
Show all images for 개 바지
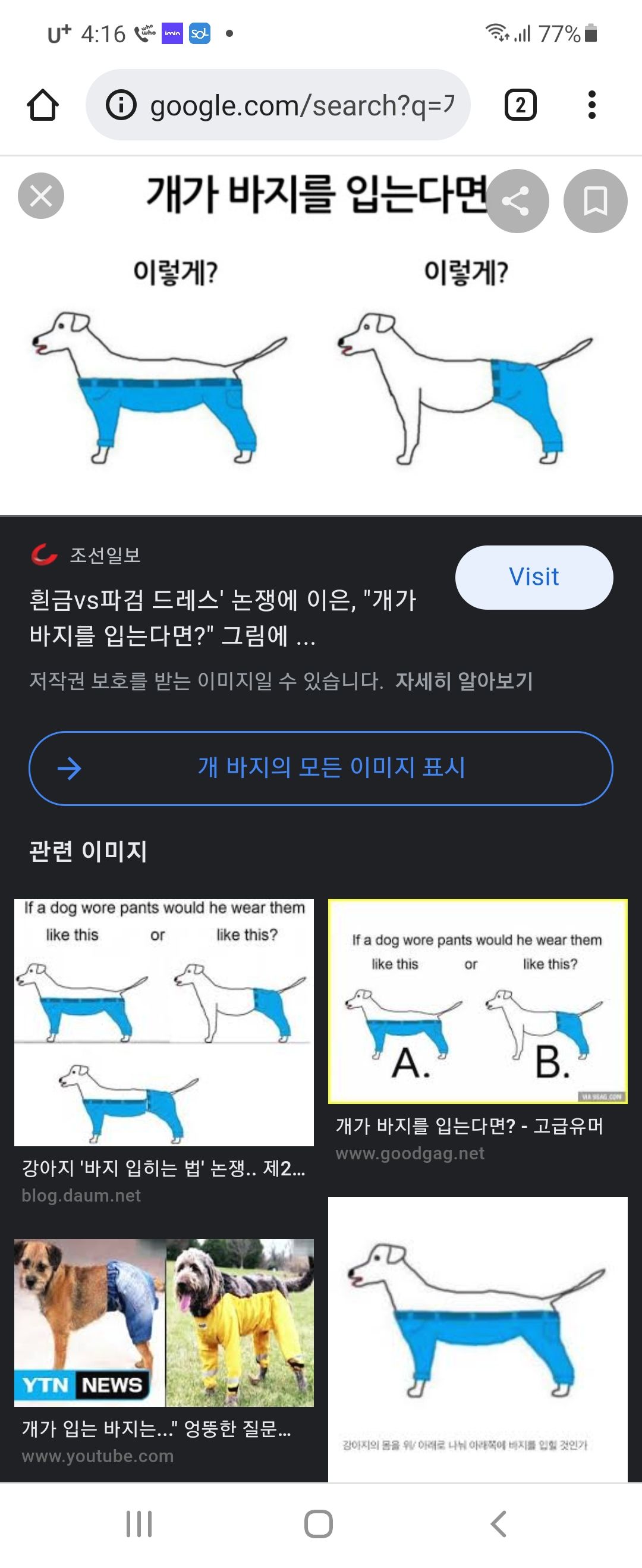[x=320, y=767]
